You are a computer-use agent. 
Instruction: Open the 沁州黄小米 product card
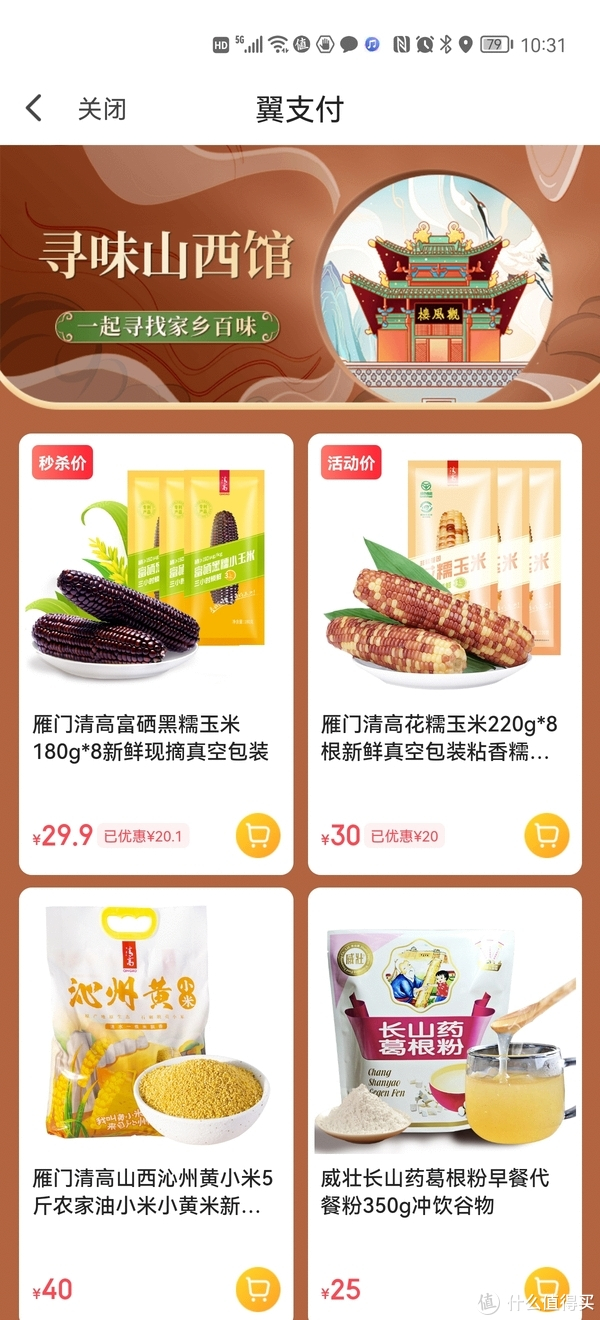pos(156,1080)
